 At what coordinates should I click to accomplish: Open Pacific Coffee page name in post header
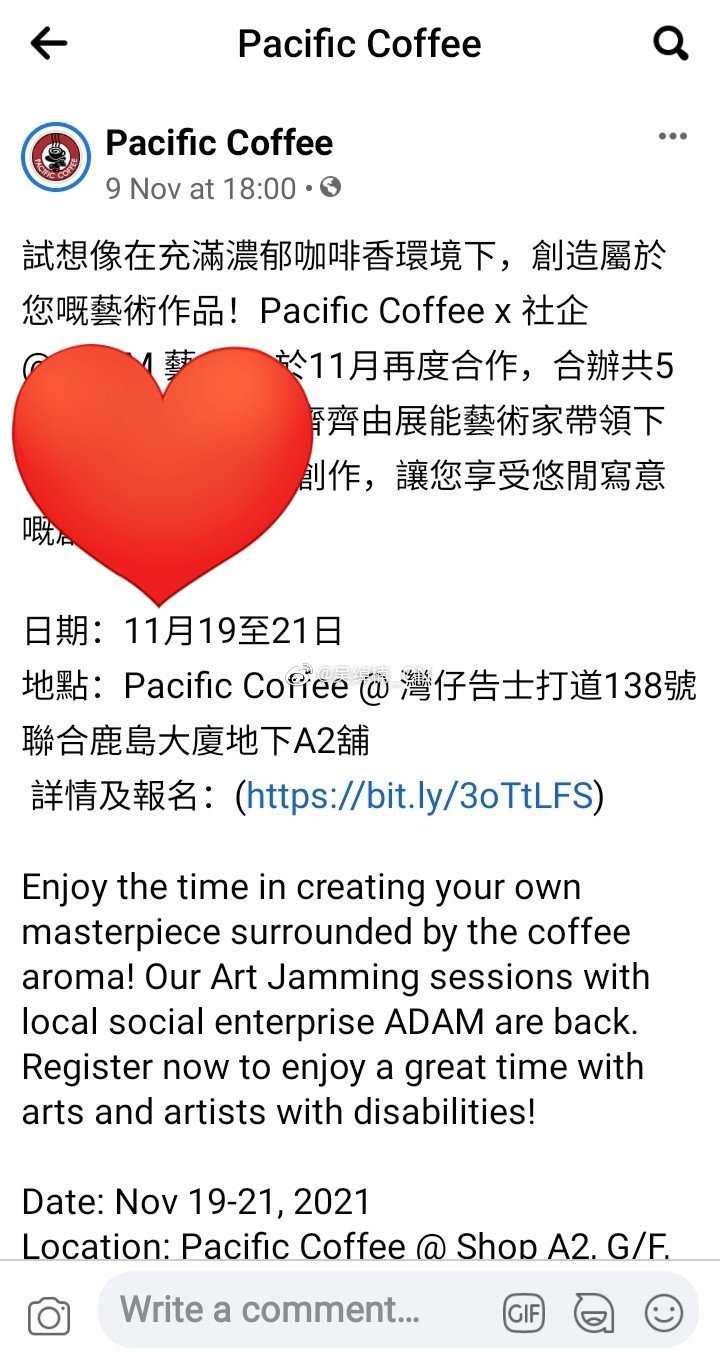pyautogui.click(x=219, y=143)
